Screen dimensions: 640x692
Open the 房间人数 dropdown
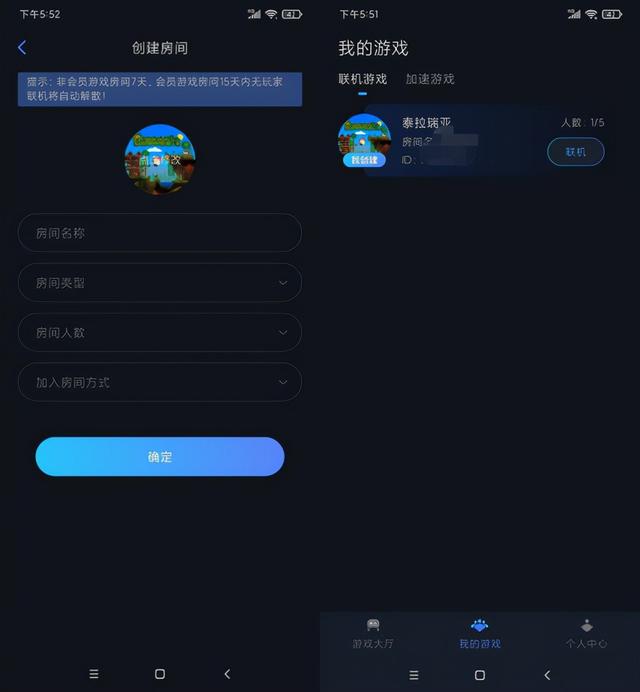point(159,332)
